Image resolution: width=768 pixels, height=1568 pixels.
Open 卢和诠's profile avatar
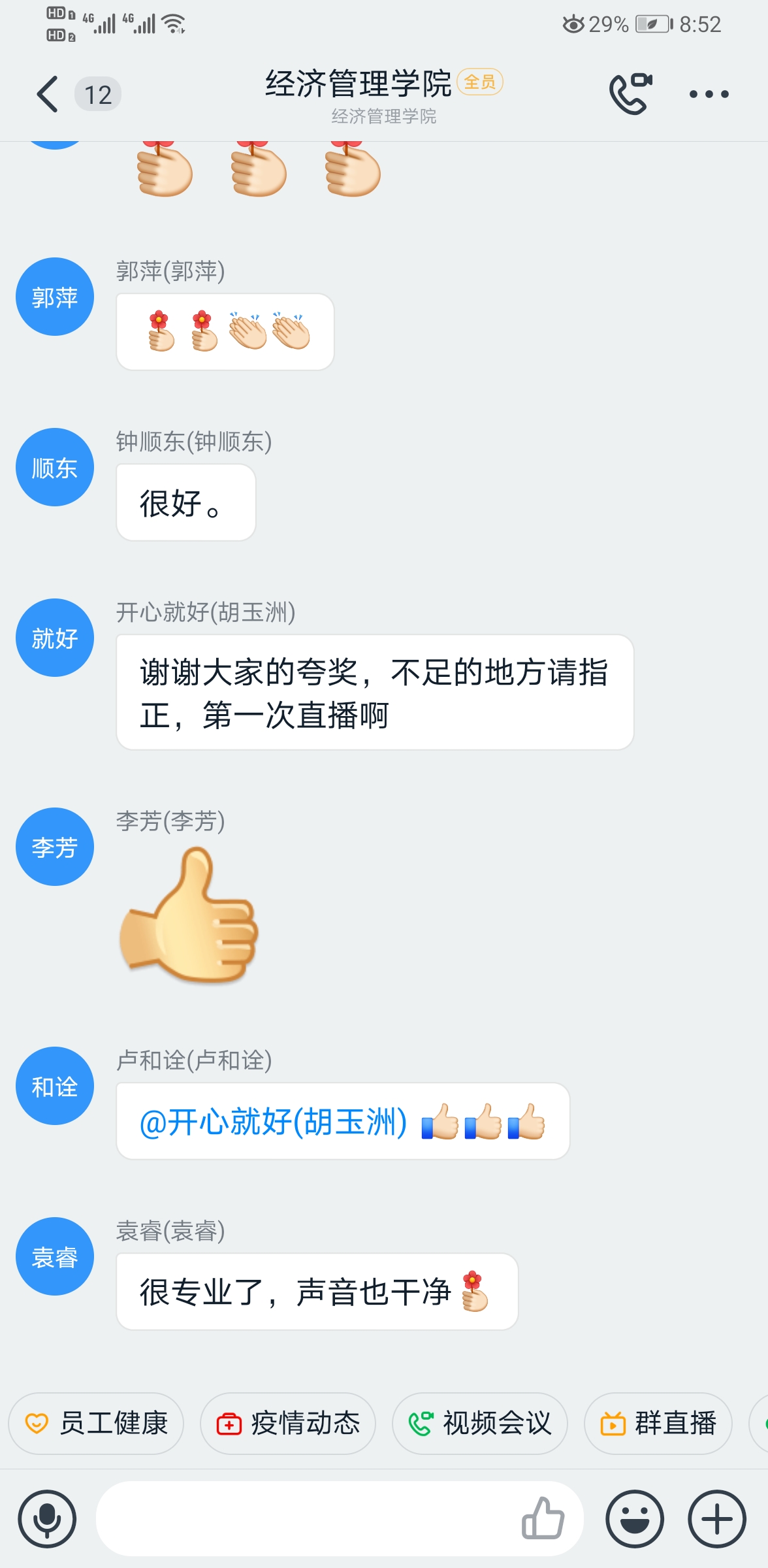(55, 1086)
